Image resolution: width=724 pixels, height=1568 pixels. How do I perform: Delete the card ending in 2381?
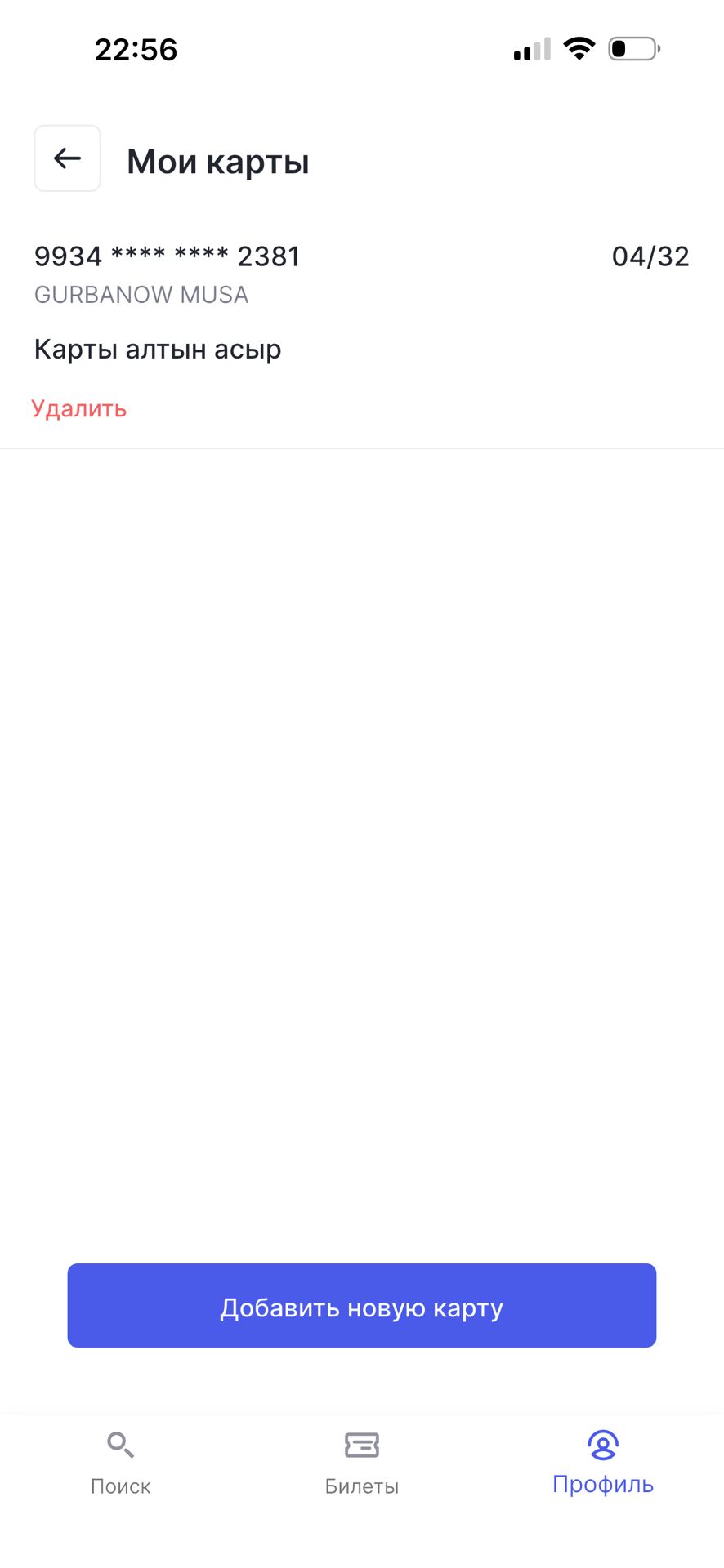[79, 408]
